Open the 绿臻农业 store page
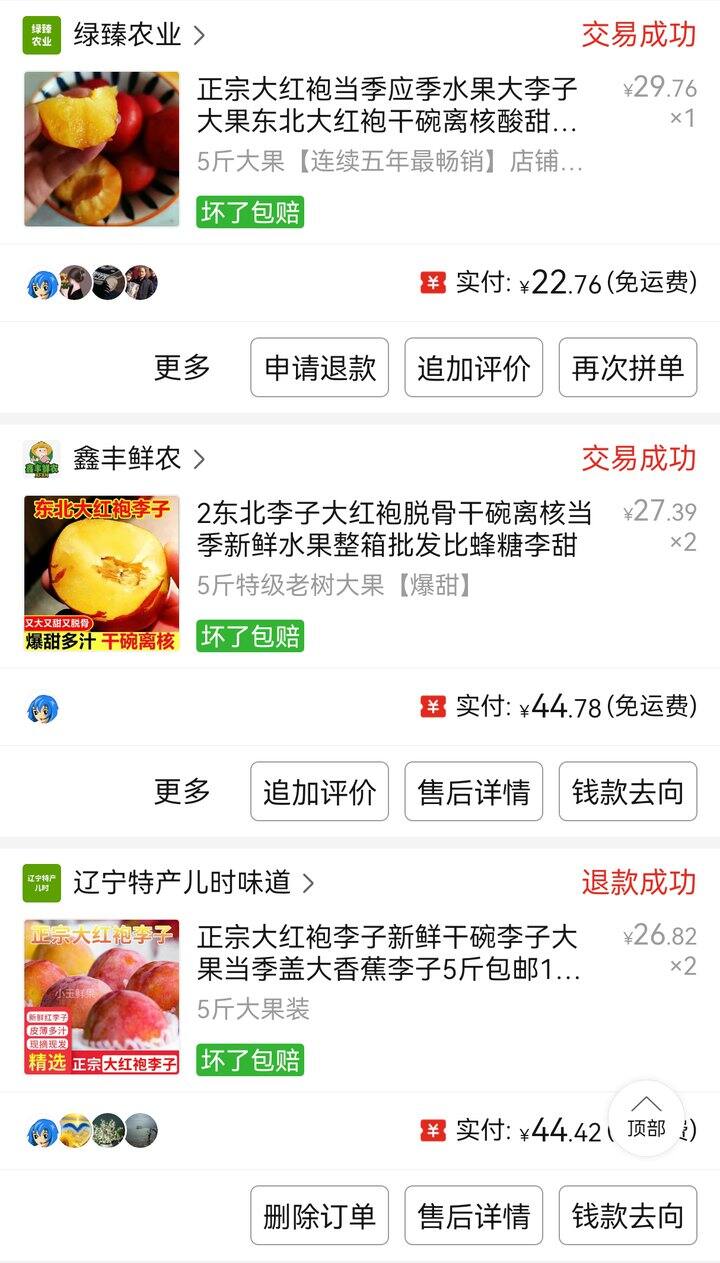This screenshot has width=720, height=1263. (x=127, y=35)
